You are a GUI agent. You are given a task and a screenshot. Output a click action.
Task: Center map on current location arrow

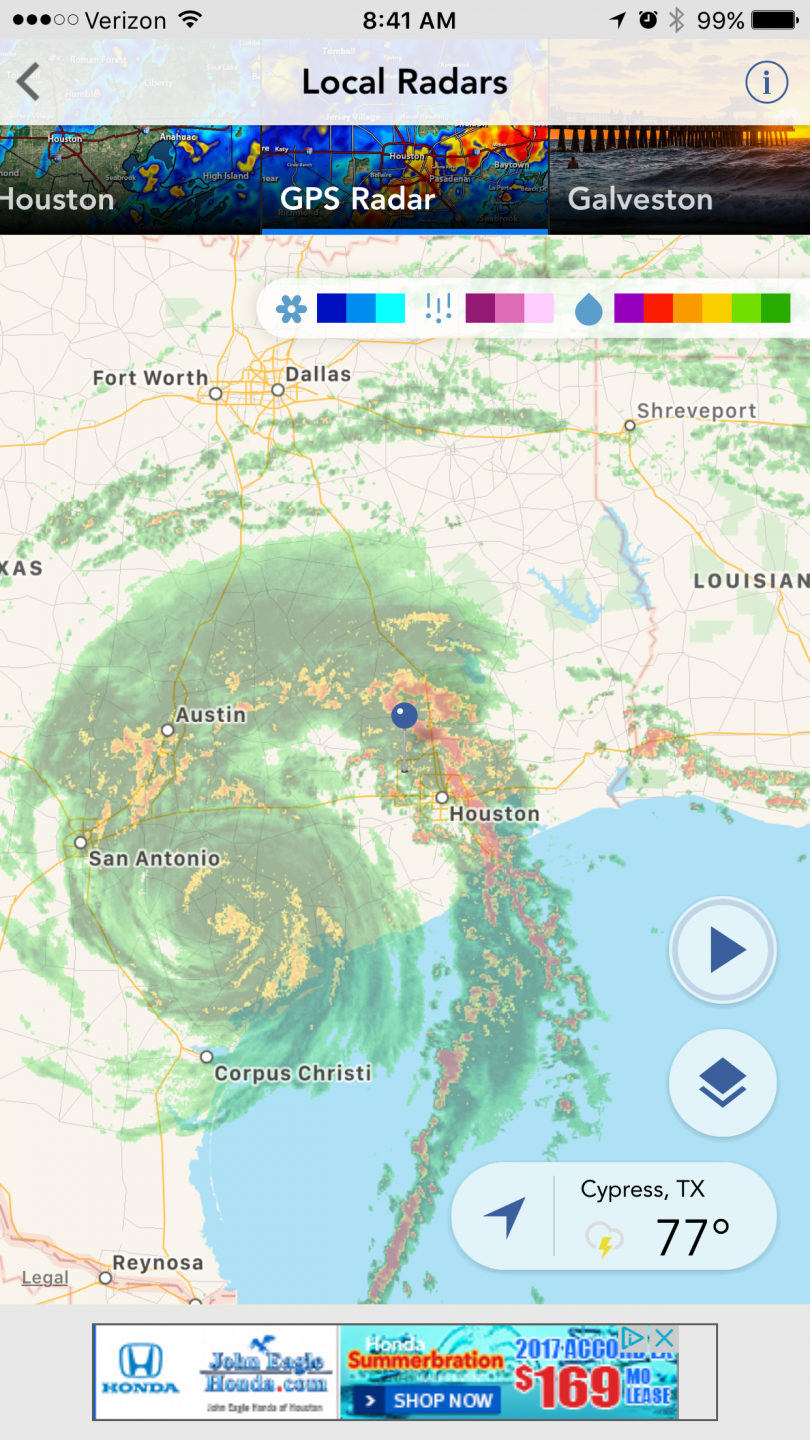click(x=505, y=1217)
